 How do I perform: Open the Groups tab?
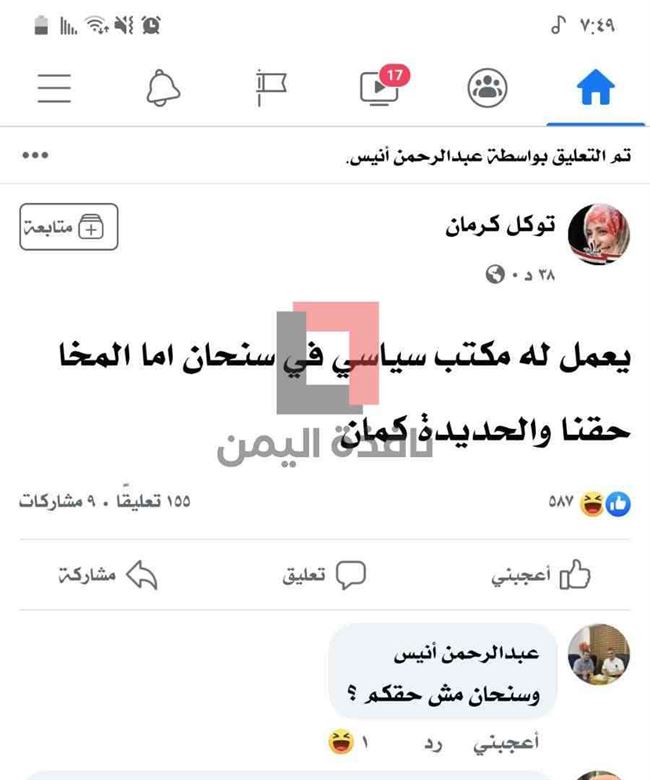pos(487,90)
